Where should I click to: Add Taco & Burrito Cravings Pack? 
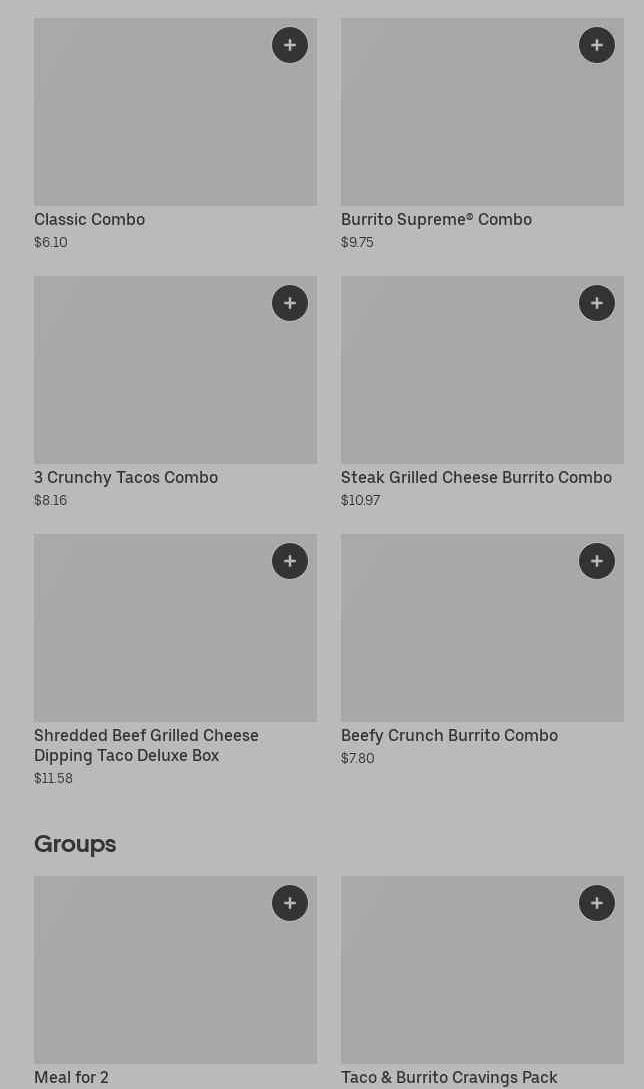(x=597, y=903)
